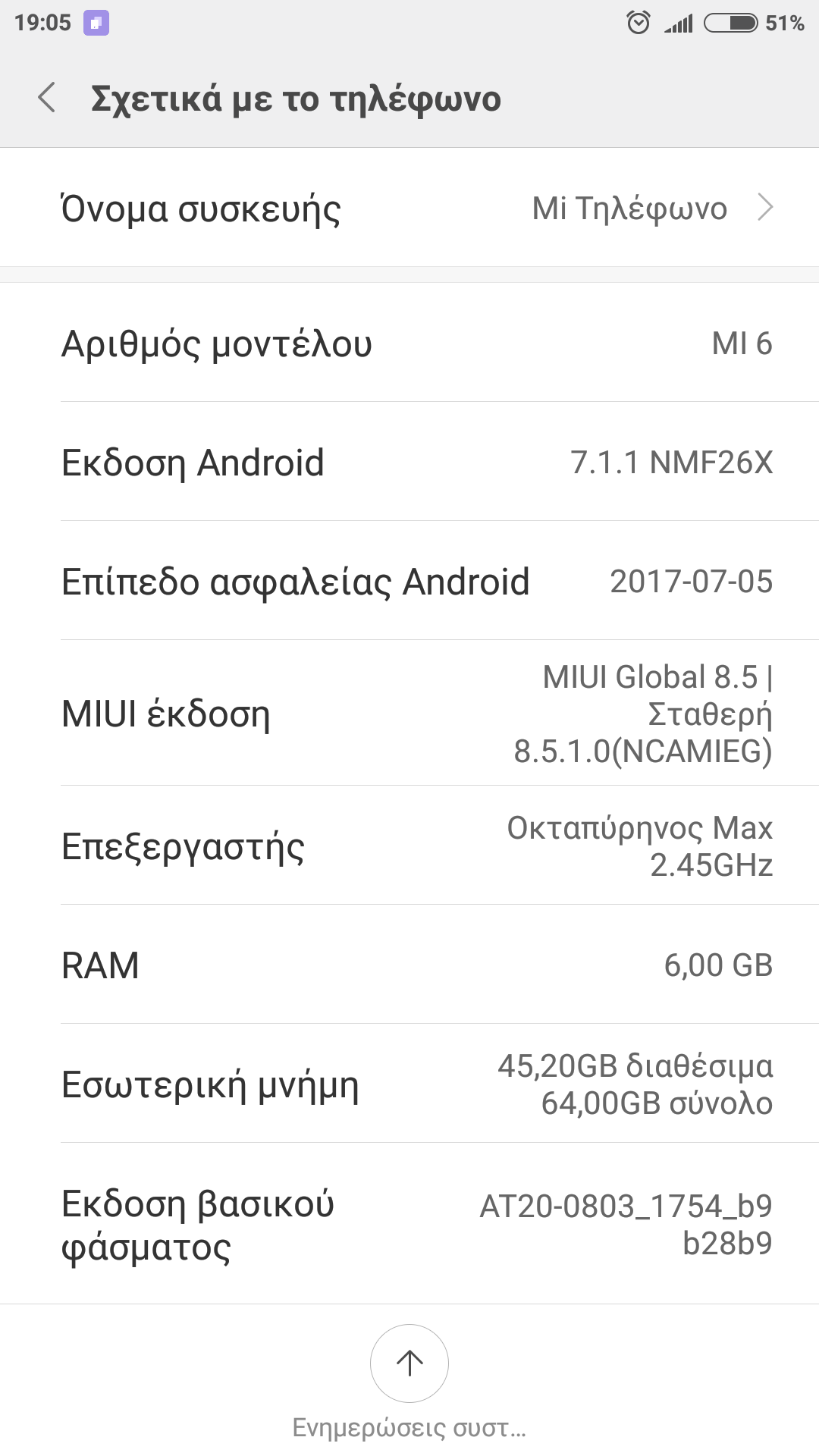Go back from Σχετικά με το τηλέφωνο
Image resolution: width=819 pixels, height=1456 pixels.
(47, 98)
